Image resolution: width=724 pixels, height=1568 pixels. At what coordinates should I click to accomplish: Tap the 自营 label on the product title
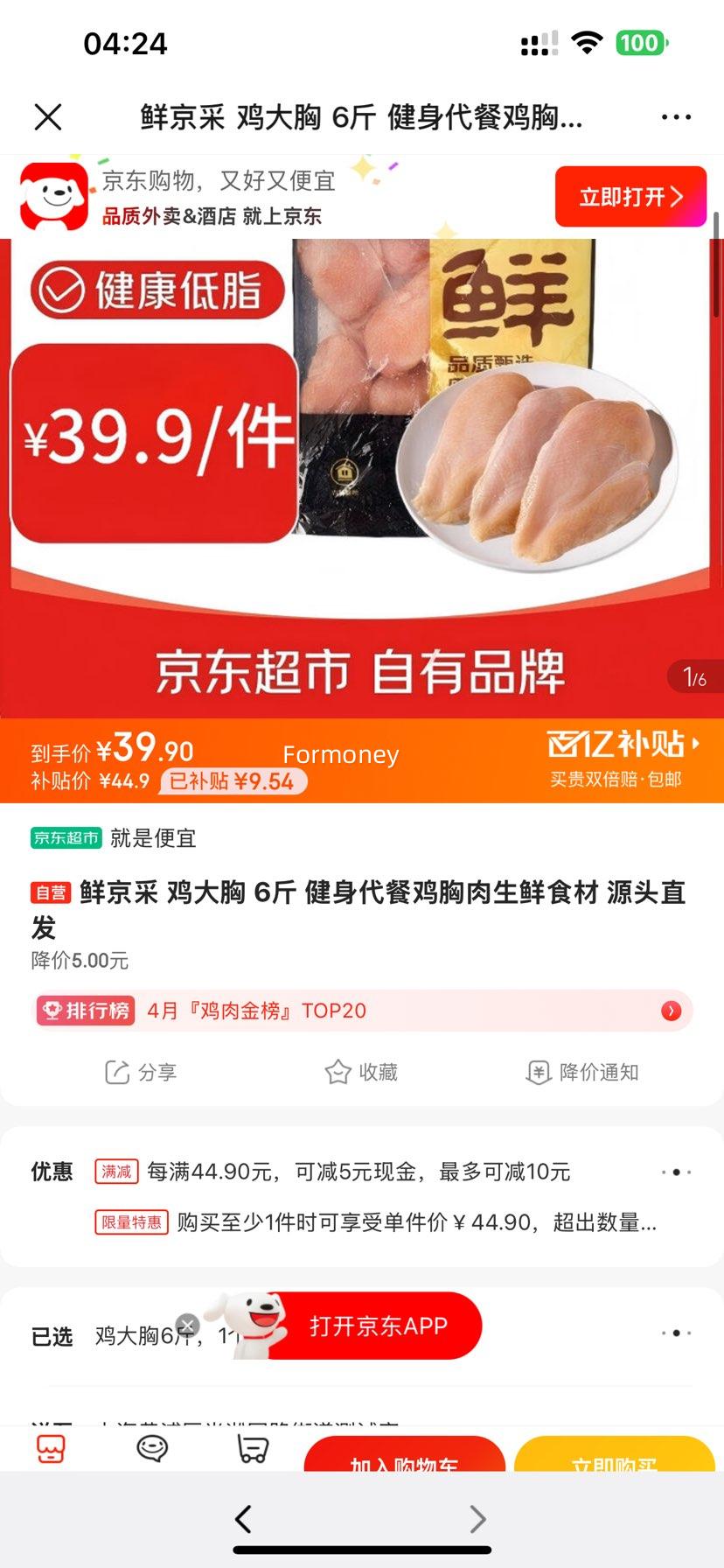click(51, 893)
